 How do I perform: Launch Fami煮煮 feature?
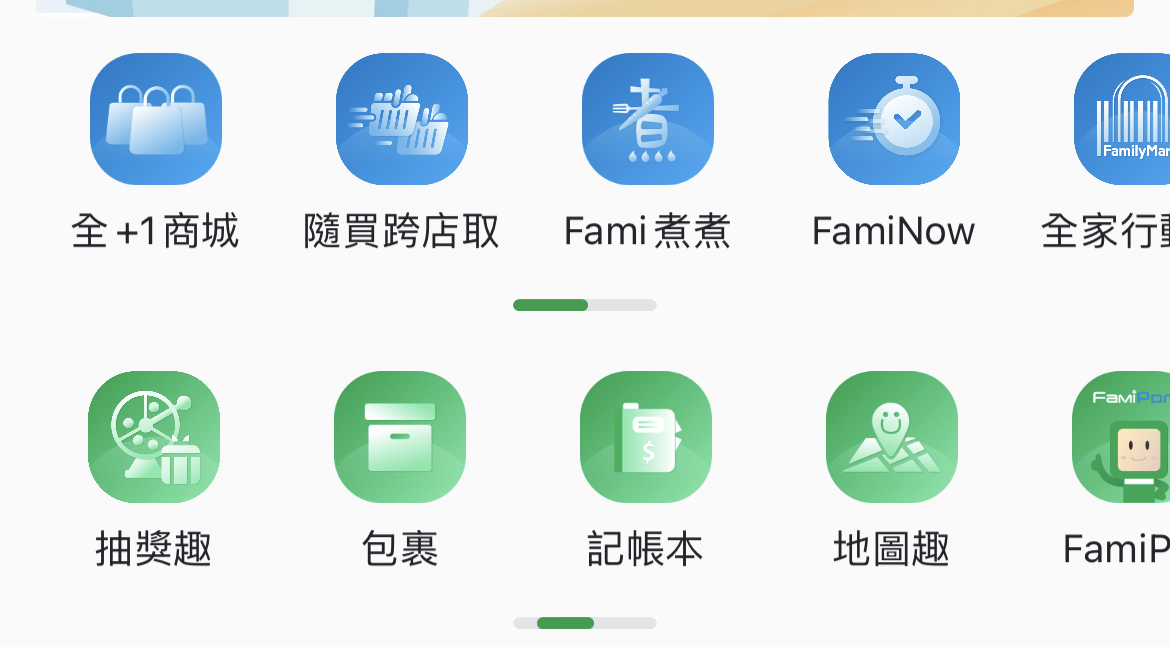[x=647, y=120]
